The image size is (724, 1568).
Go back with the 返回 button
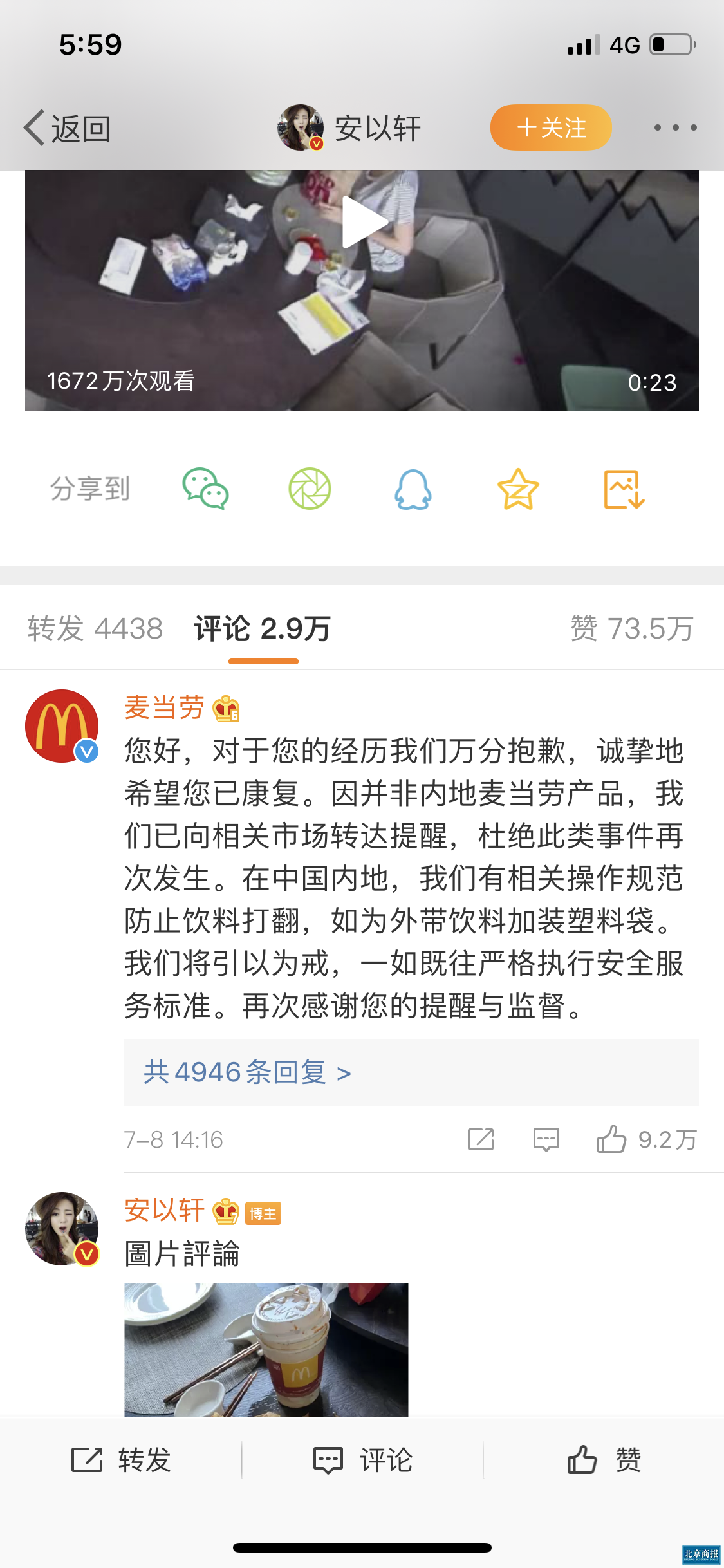click(x=68, y=128)
